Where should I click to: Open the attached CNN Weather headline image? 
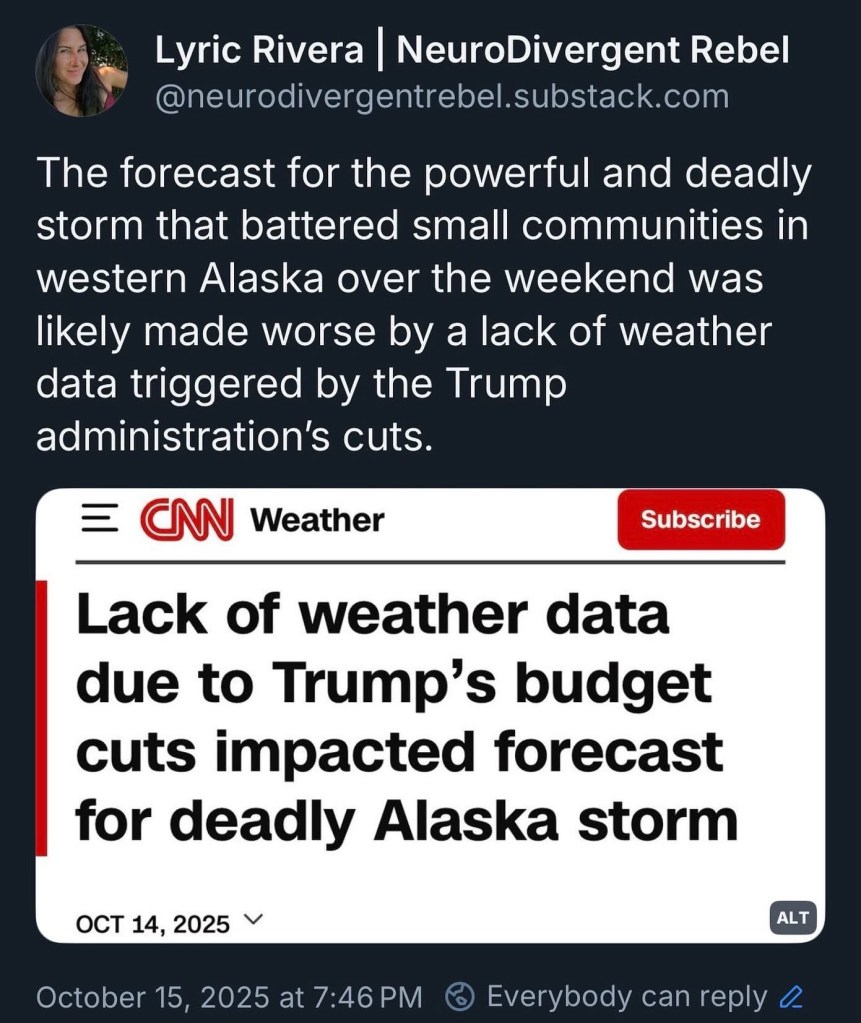point(430,715)
